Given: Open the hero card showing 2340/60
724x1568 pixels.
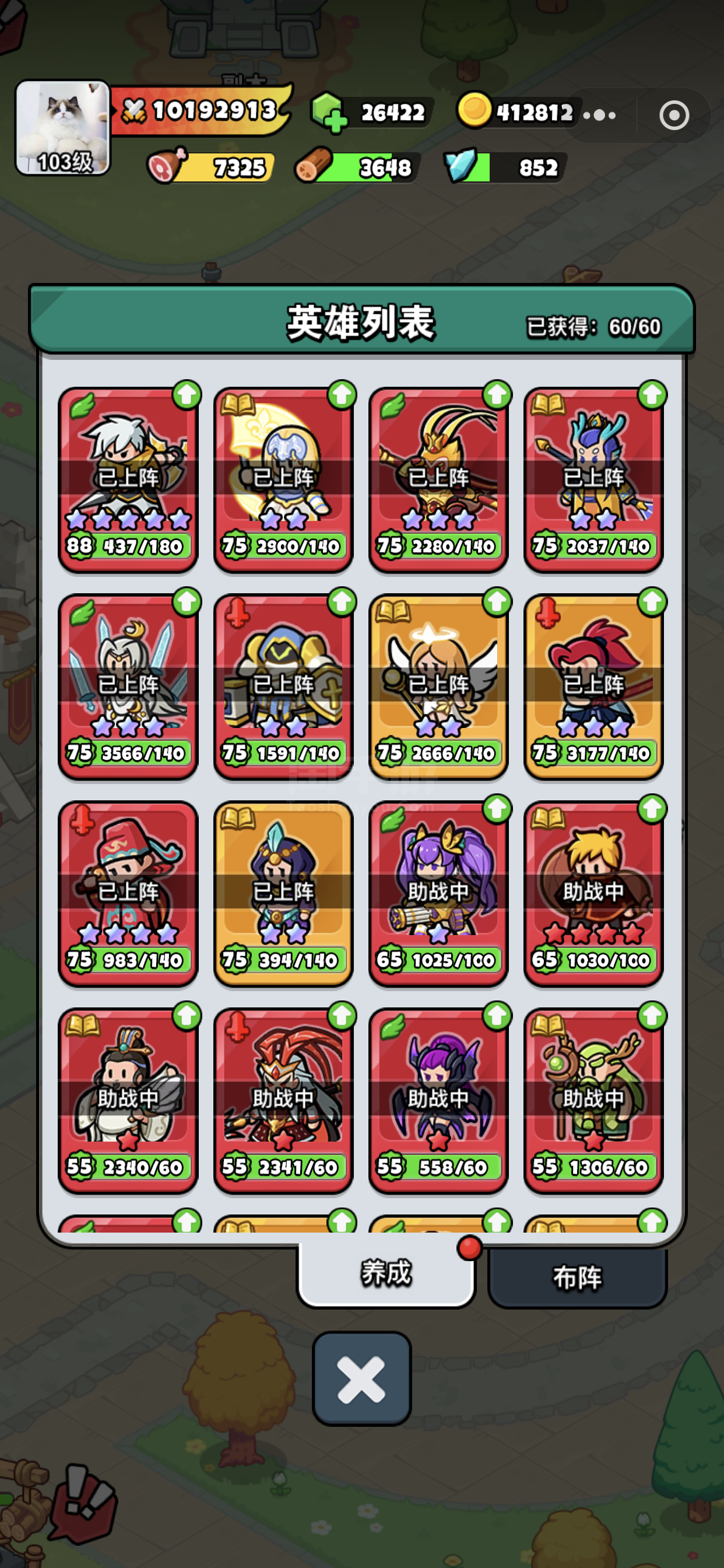Looking at the screenshot, I should click(128, 1101).
